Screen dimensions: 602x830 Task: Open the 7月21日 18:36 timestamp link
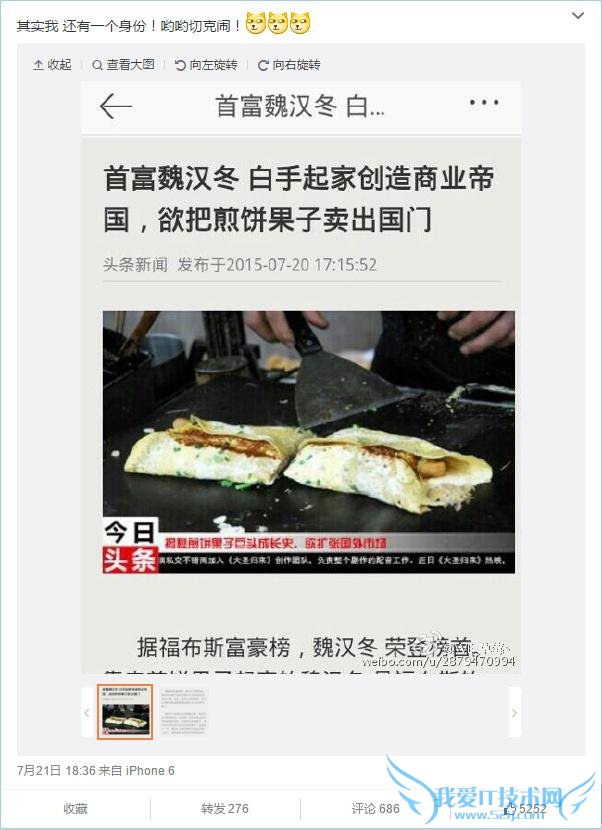tap(56, 771)
